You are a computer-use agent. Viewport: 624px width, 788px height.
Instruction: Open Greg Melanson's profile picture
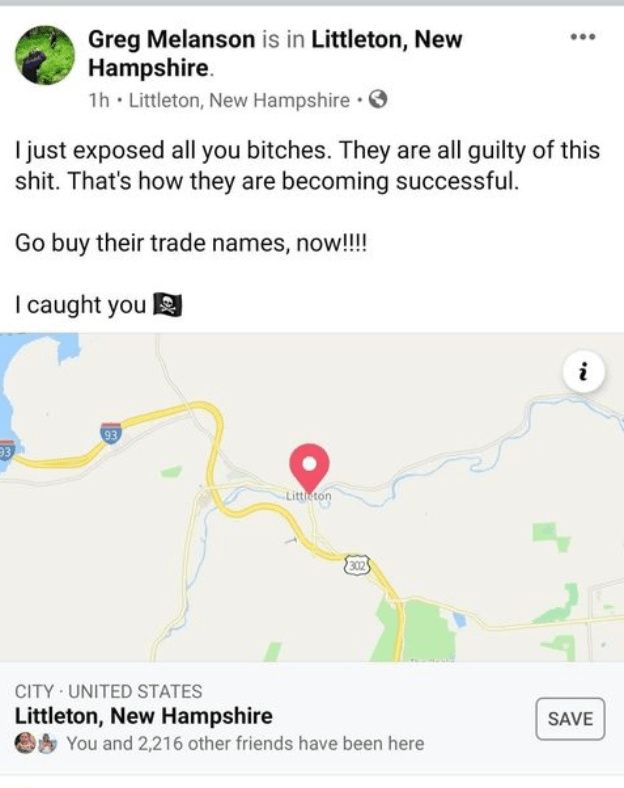45,55
